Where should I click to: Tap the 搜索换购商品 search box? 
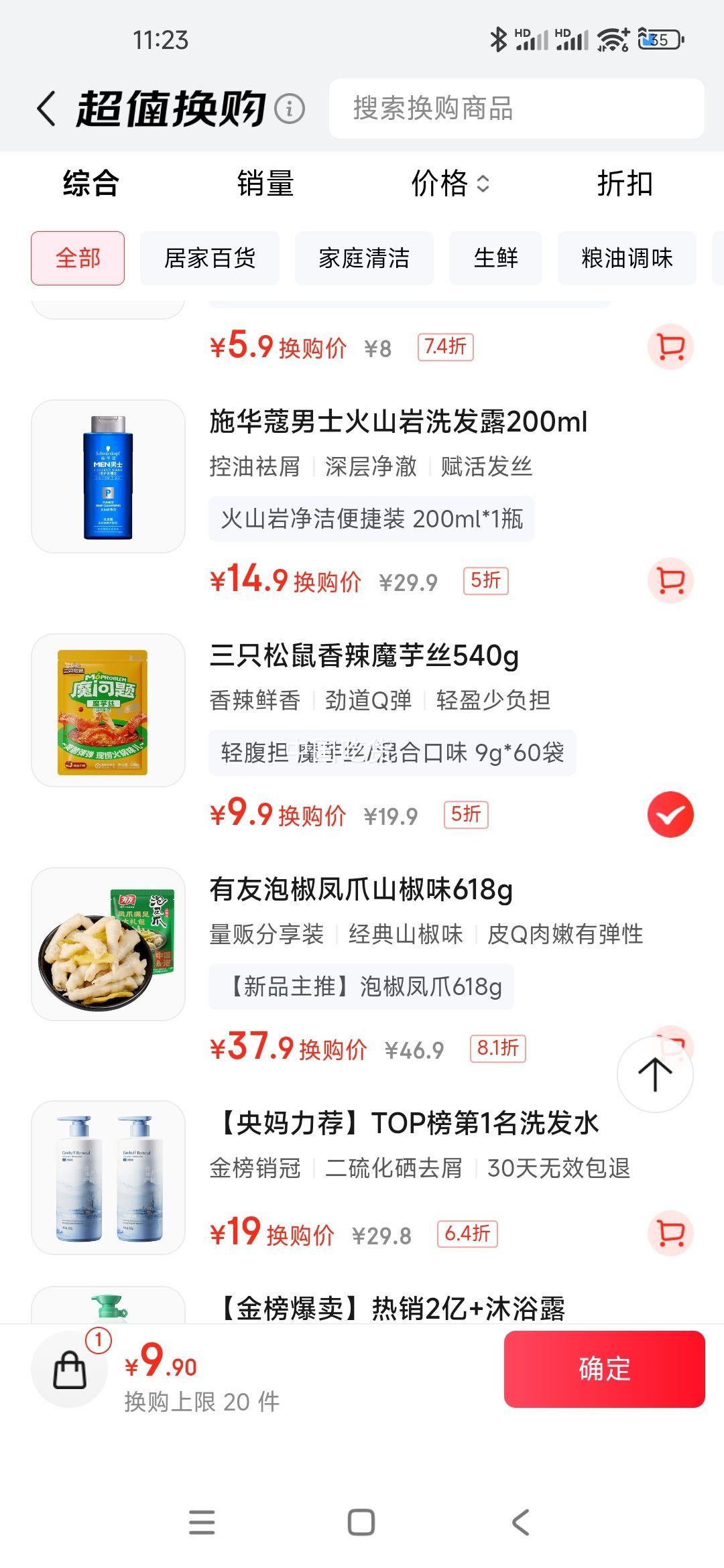tap(516, 109)
